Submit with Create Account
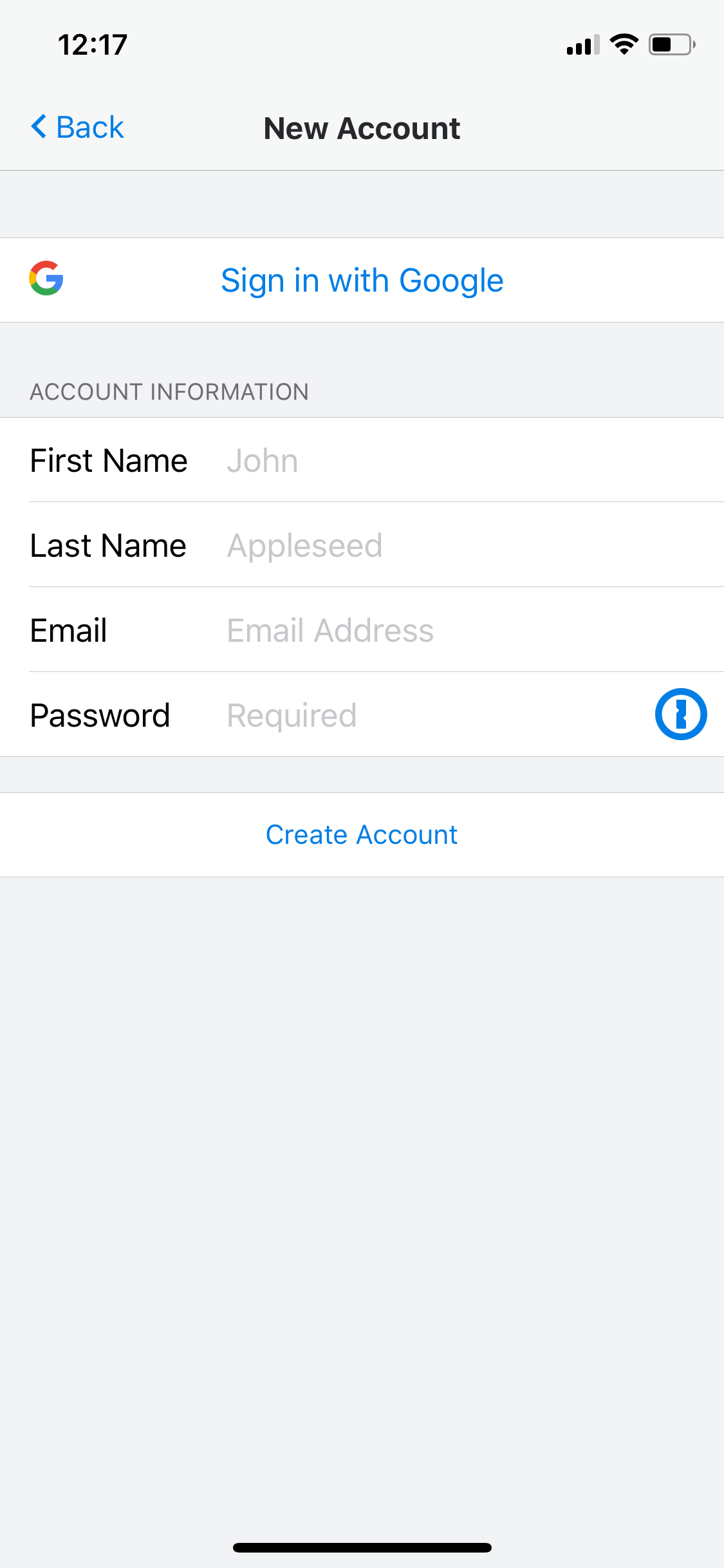Screen dimensions: 724x1568 click(362, 835)
